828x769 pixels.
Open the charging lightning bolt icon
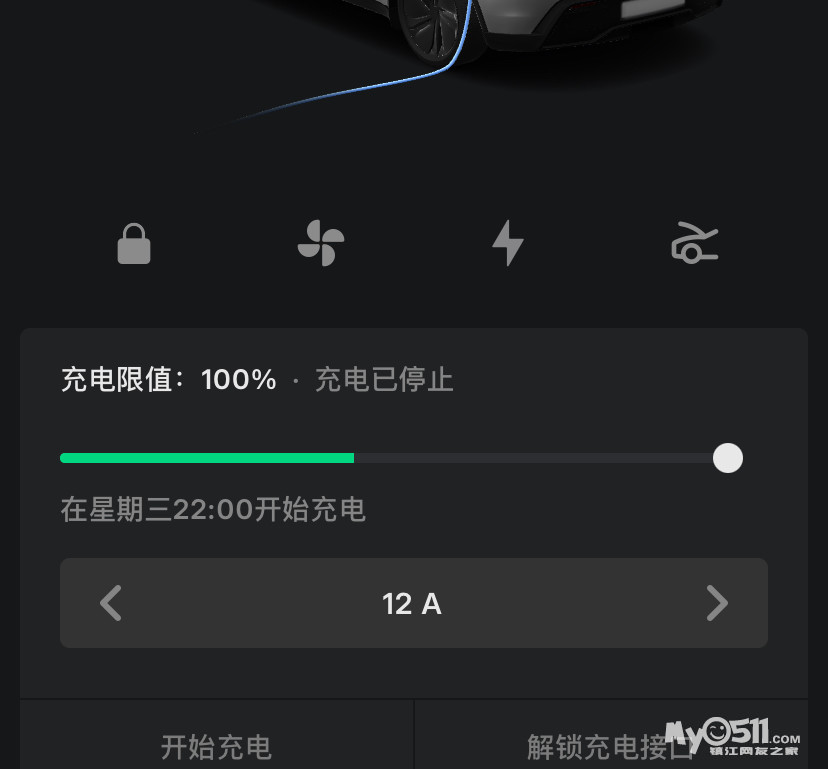[x=508, y=243]
